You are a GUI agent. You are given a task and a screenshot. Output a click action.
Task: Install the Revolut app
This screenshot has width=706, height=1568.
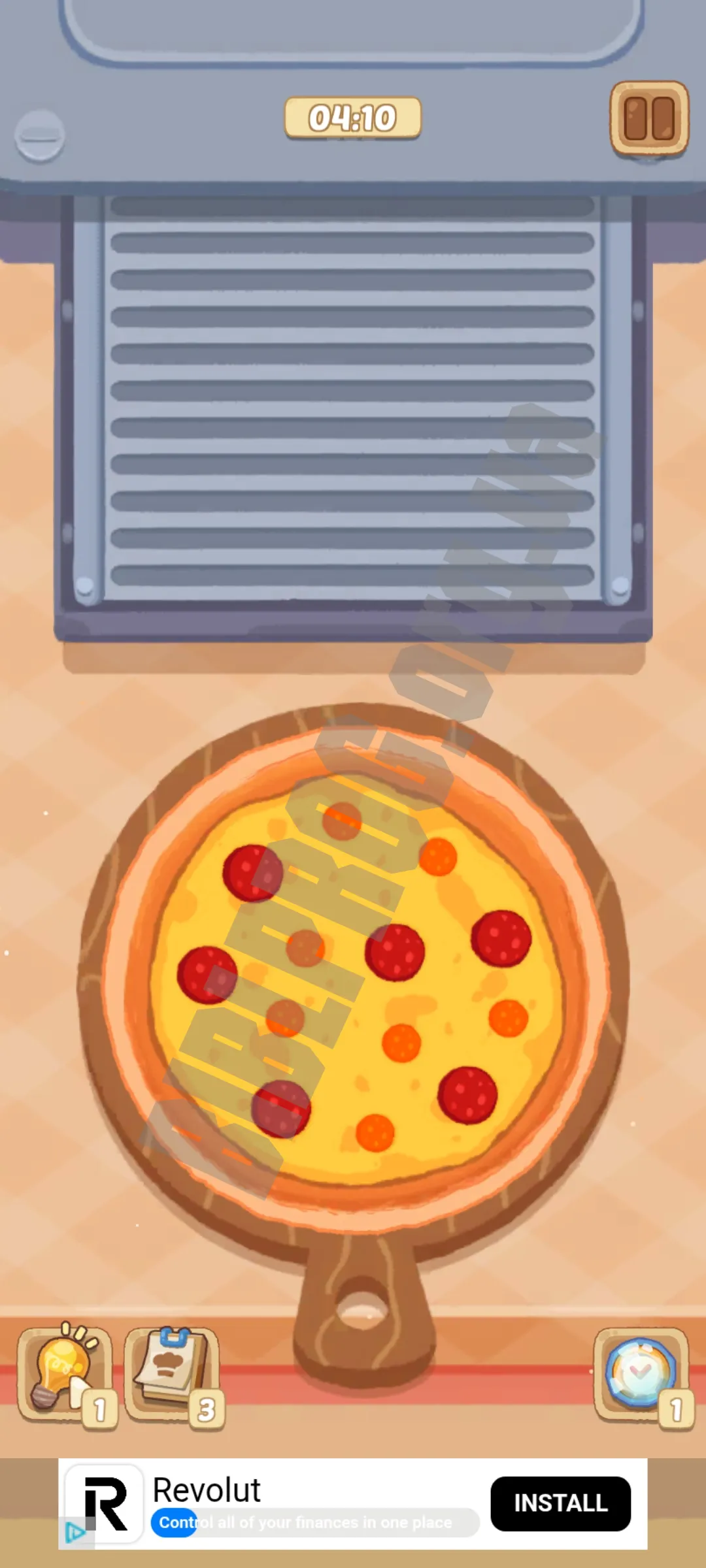coord(560,1503)
